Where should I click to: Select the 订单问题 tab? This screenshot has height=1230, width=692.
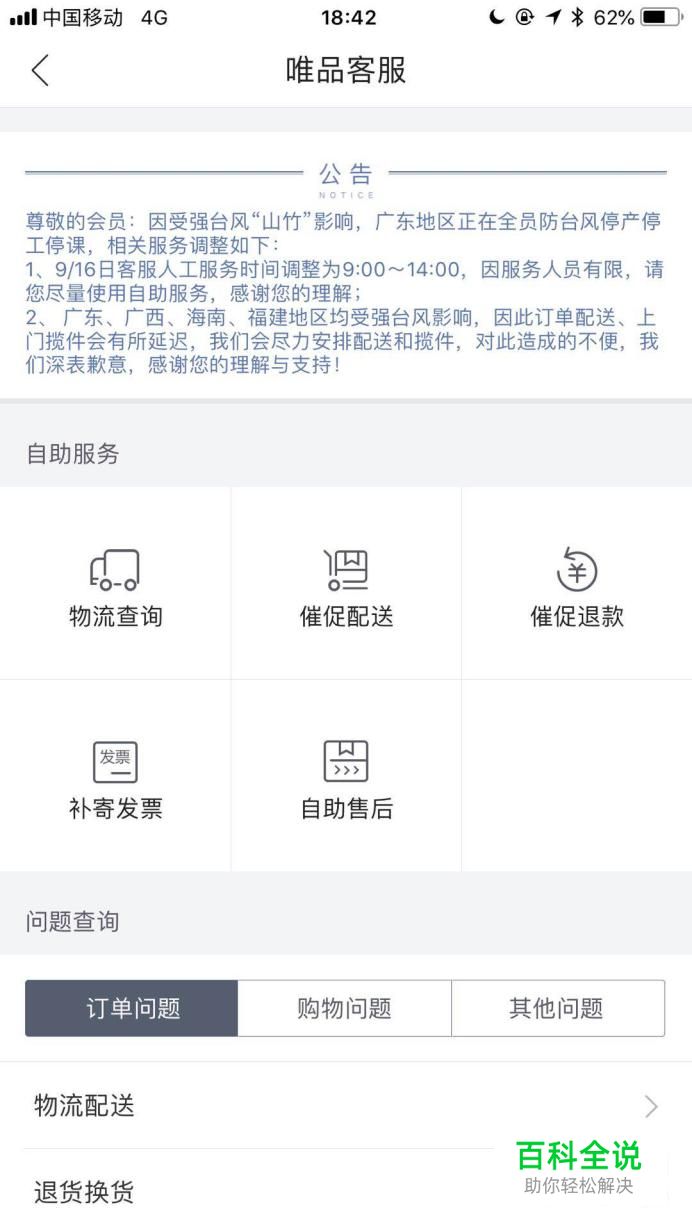tap(132, 1008)
